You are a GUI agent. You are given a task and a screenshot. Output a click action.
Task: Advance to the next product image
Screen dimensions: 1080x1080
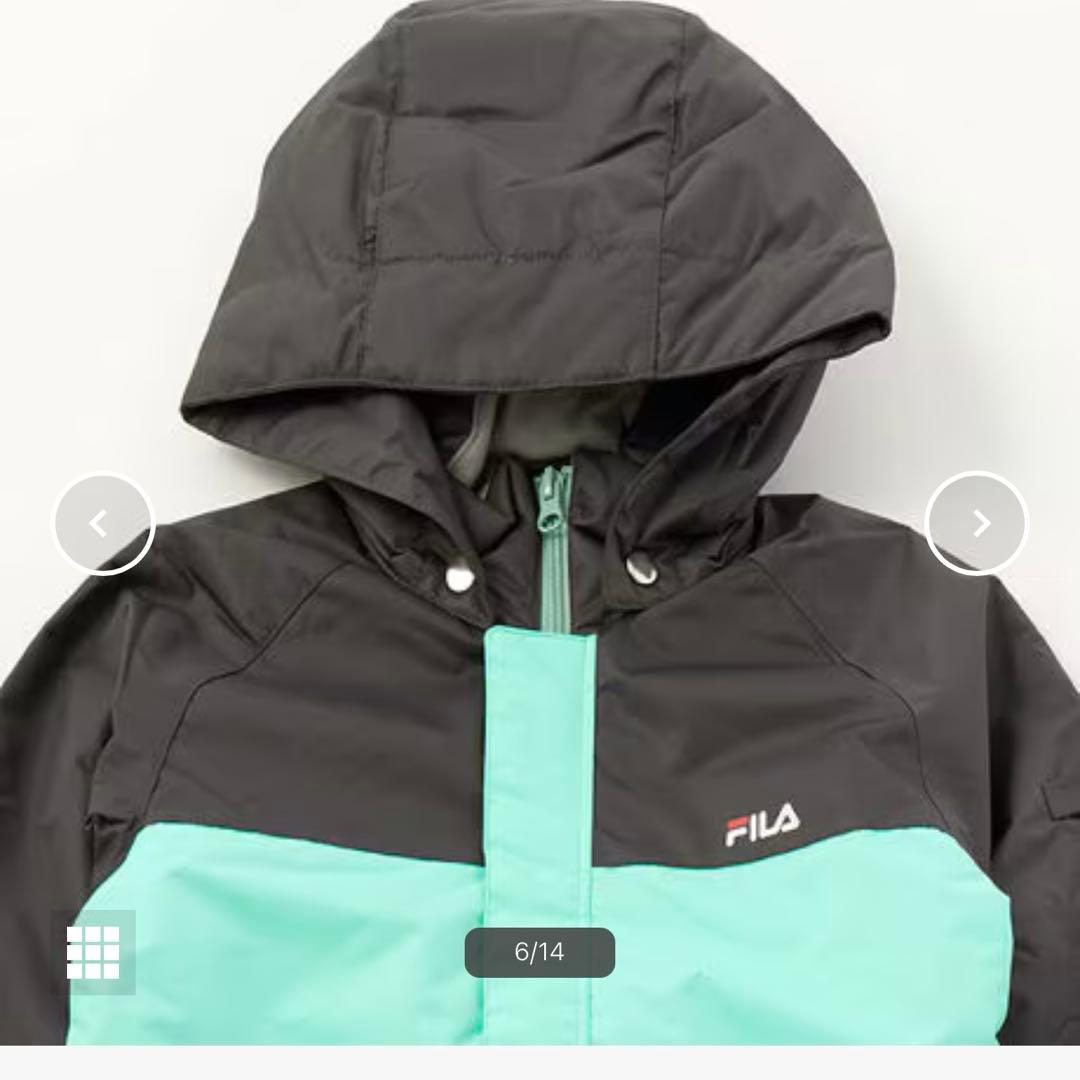pos(977,523)
